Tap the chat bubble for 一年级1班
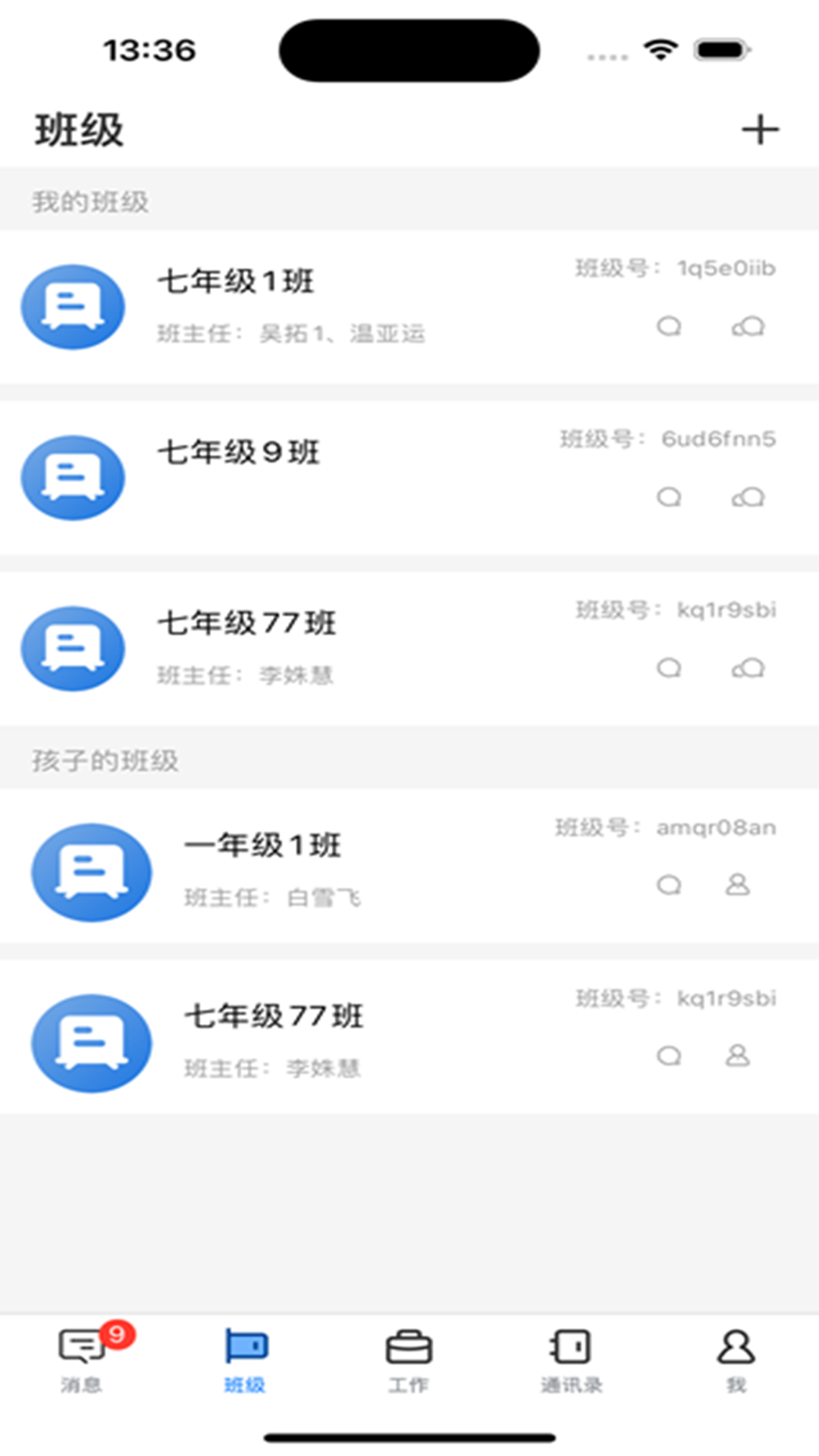The image size is (819, 1456). pos(669,885)
